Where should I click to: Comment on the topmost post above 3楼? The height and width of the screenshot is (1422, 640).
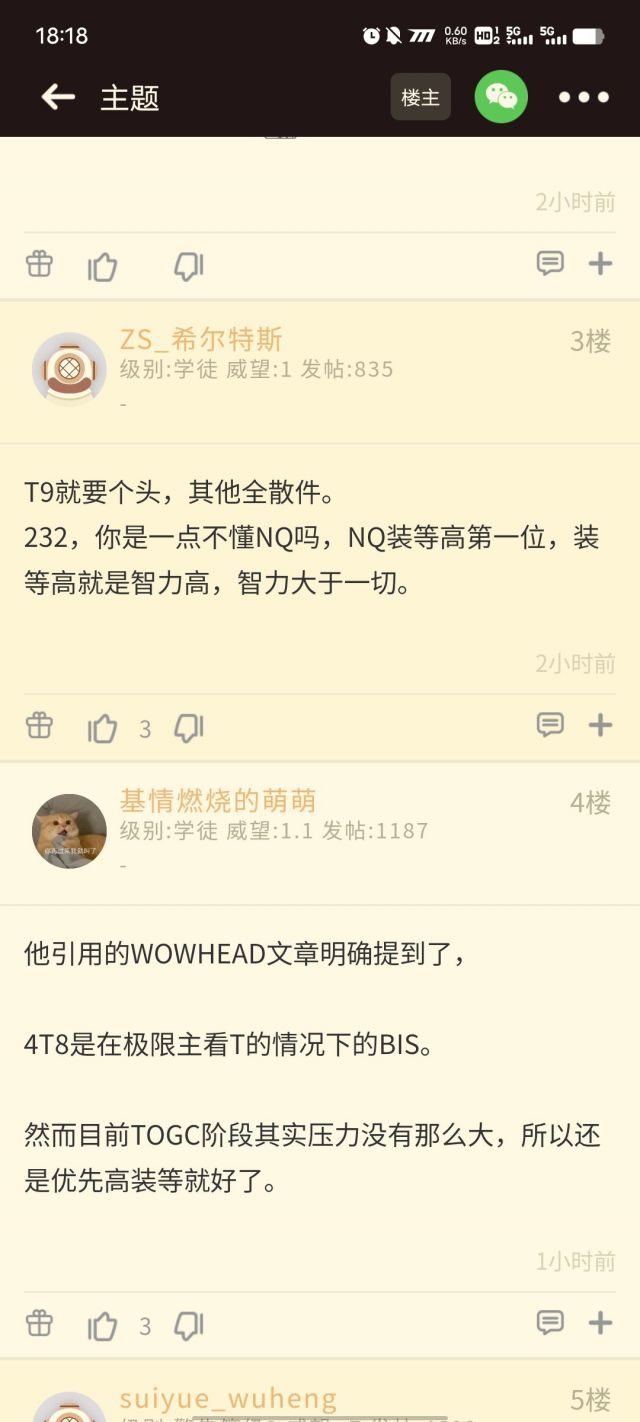click(x=550, y=263)
